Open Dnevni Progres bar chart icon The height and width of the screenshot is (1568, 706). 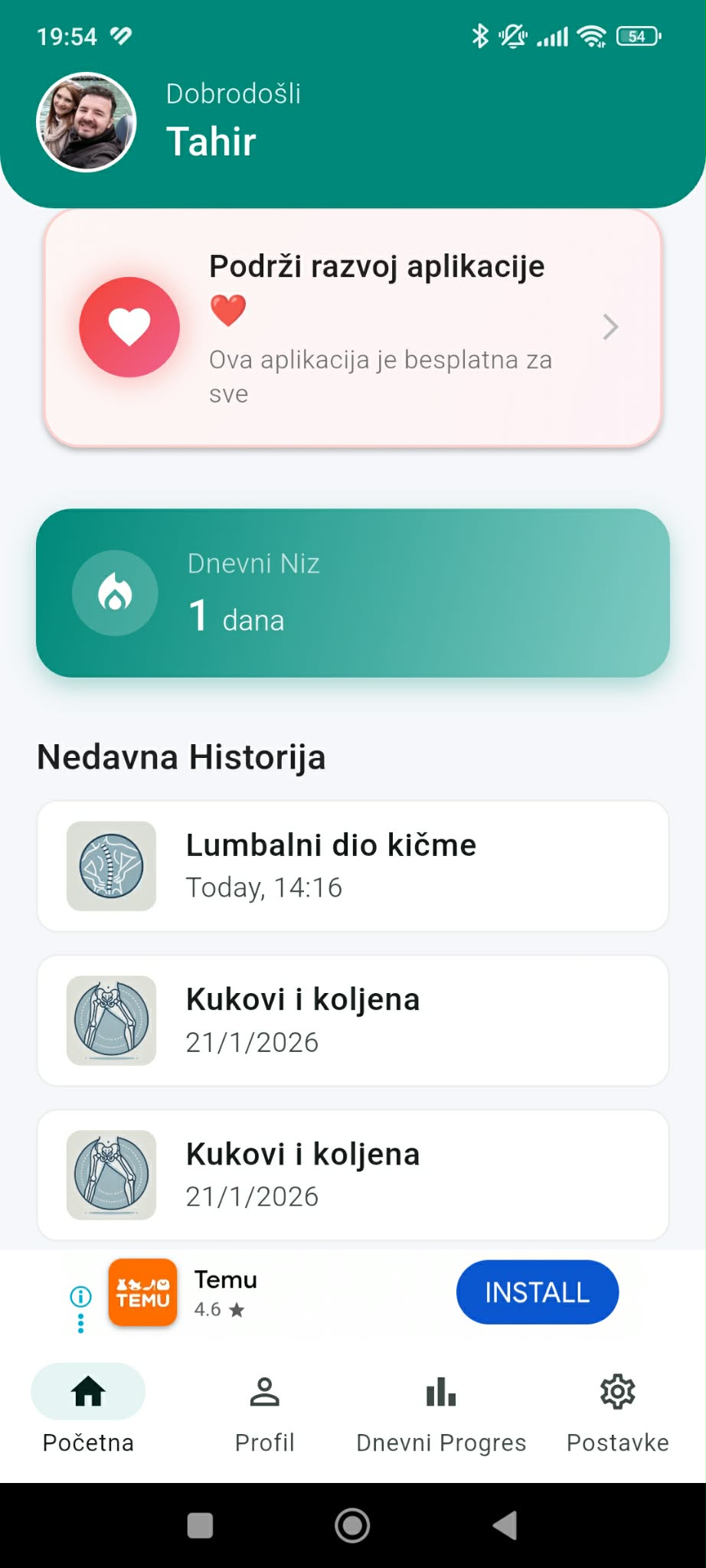[x=440, y=1393]
